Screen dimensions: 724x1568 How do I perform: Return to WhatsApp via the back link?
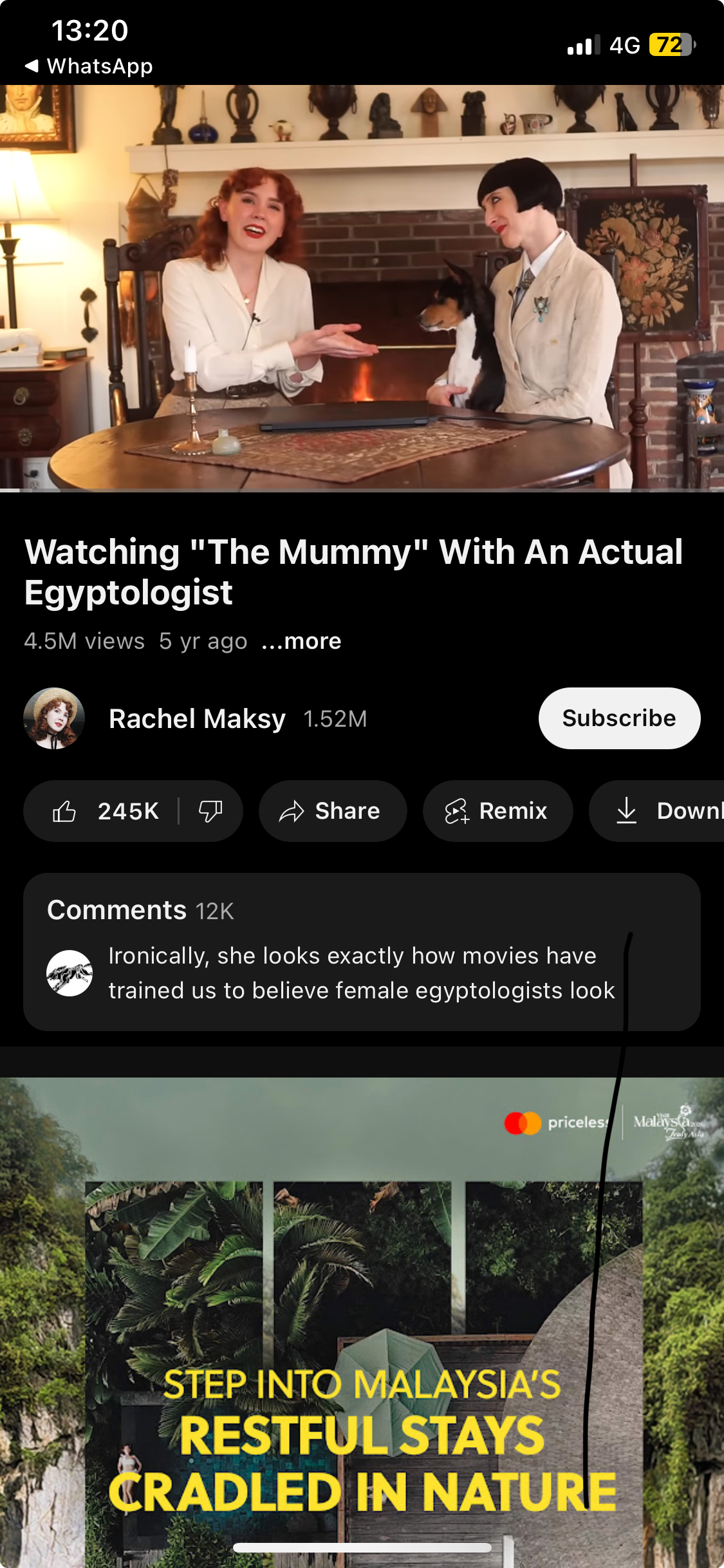click(89, 66)
